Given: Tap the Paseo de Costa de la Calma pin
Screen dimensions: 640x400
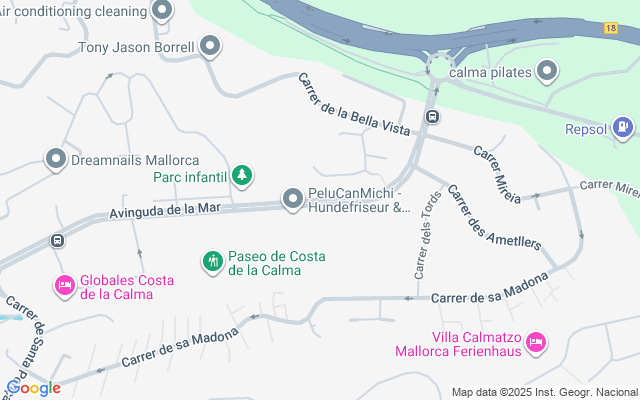Looking at the screenshot, I should (x=211, y=262).
